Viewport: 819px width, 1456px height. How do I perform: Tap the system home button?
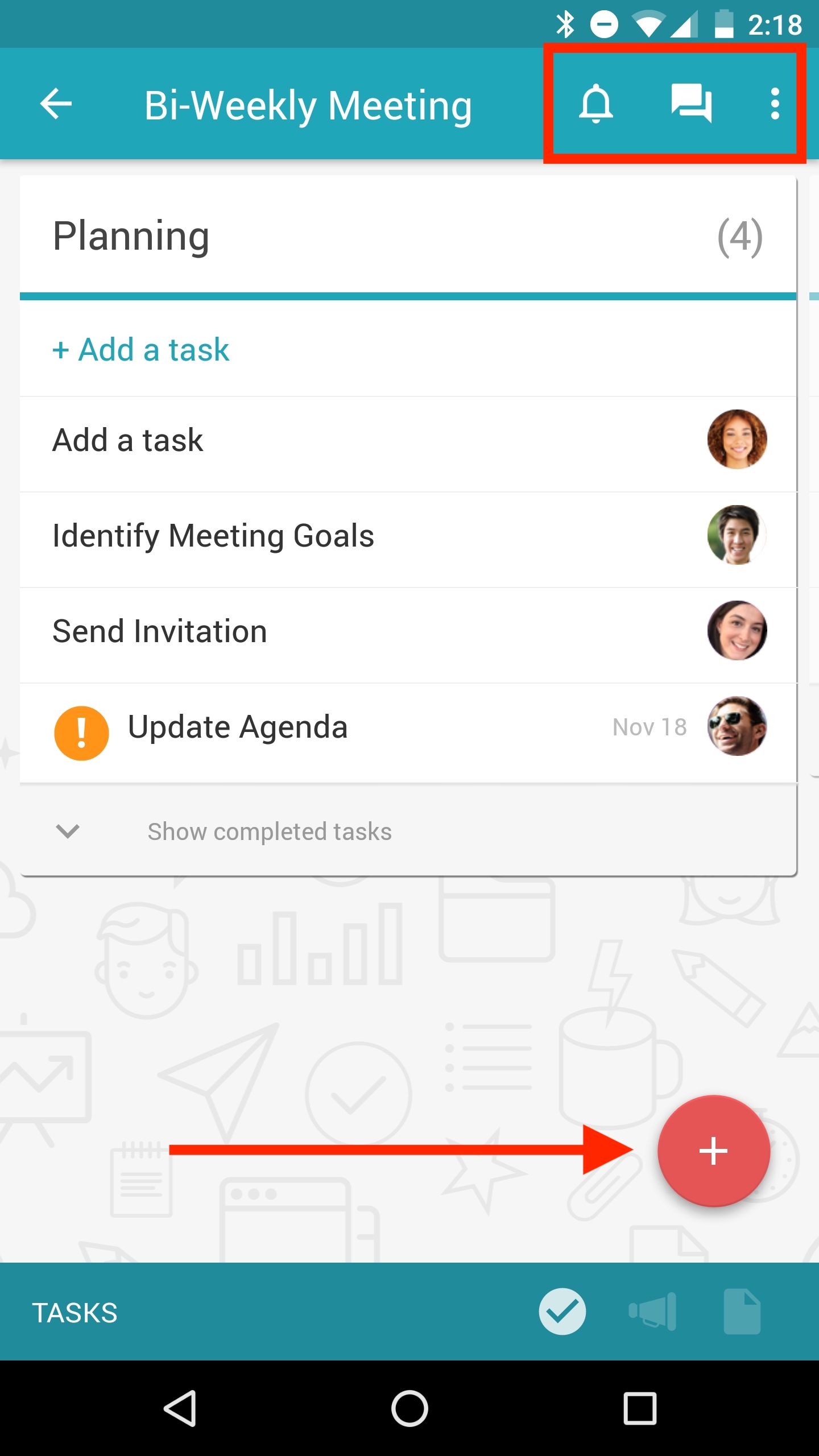point(409,1408)
